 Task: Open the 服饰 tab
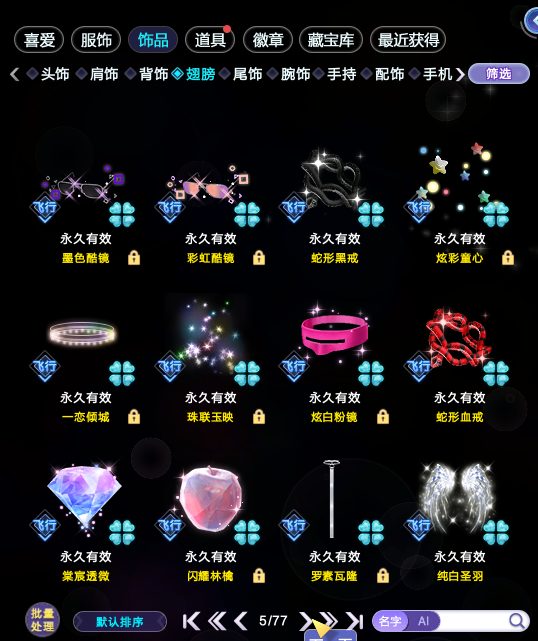tap(96, 40)
